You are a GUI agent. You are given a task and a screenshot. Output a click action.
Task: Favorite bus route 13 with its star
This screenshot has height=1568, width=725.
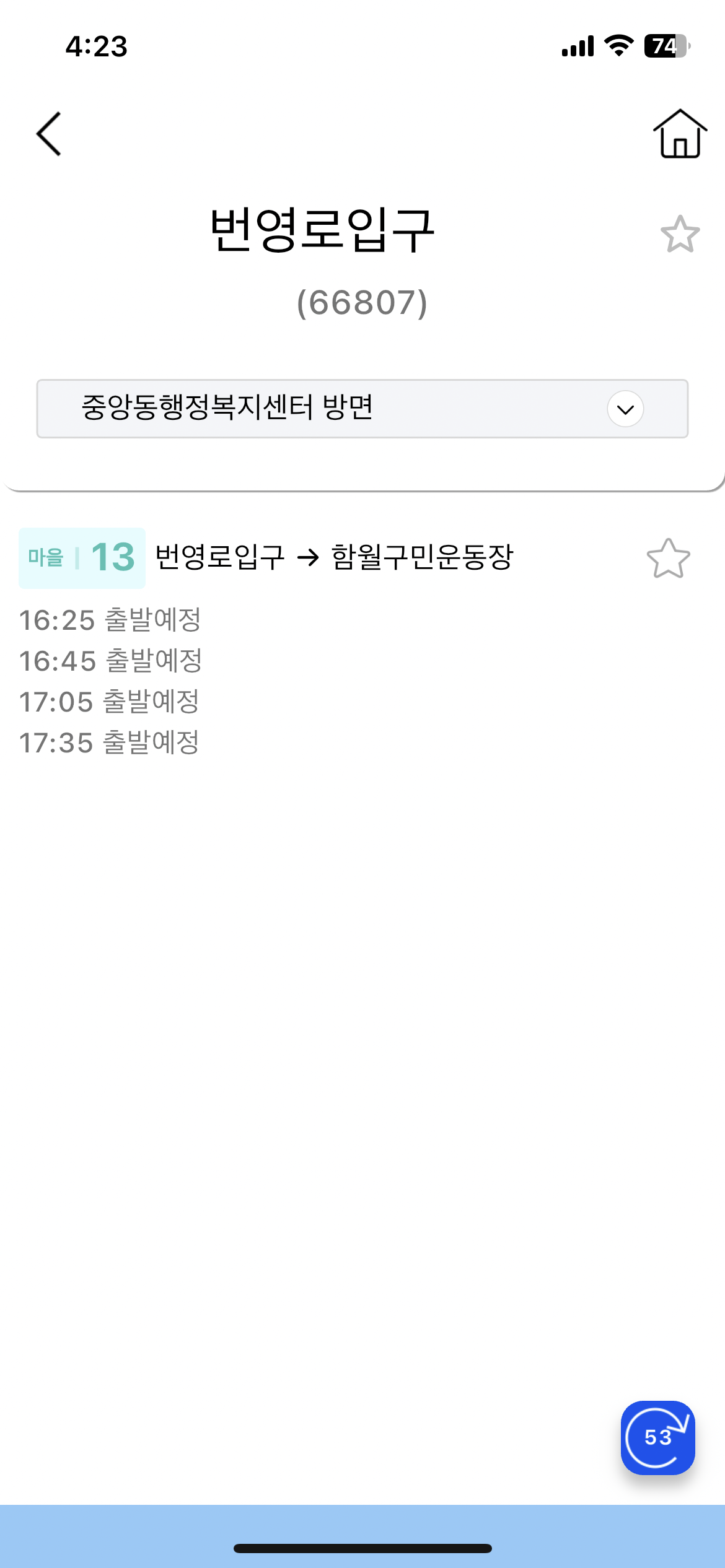pyautogui.click(x=668, y=559)
